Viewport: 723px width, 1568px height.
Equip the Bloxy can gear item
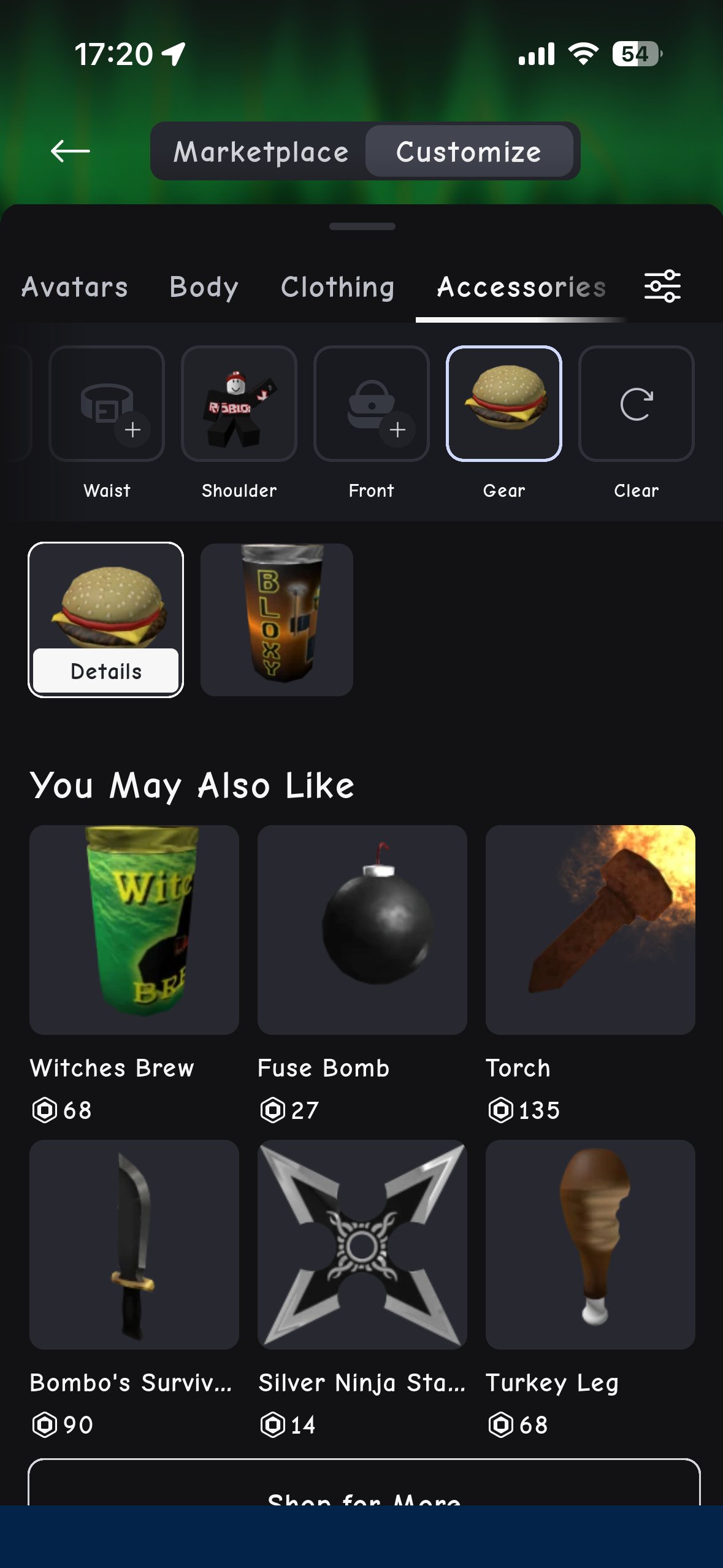pyautogui.click(x=277, y=620)
